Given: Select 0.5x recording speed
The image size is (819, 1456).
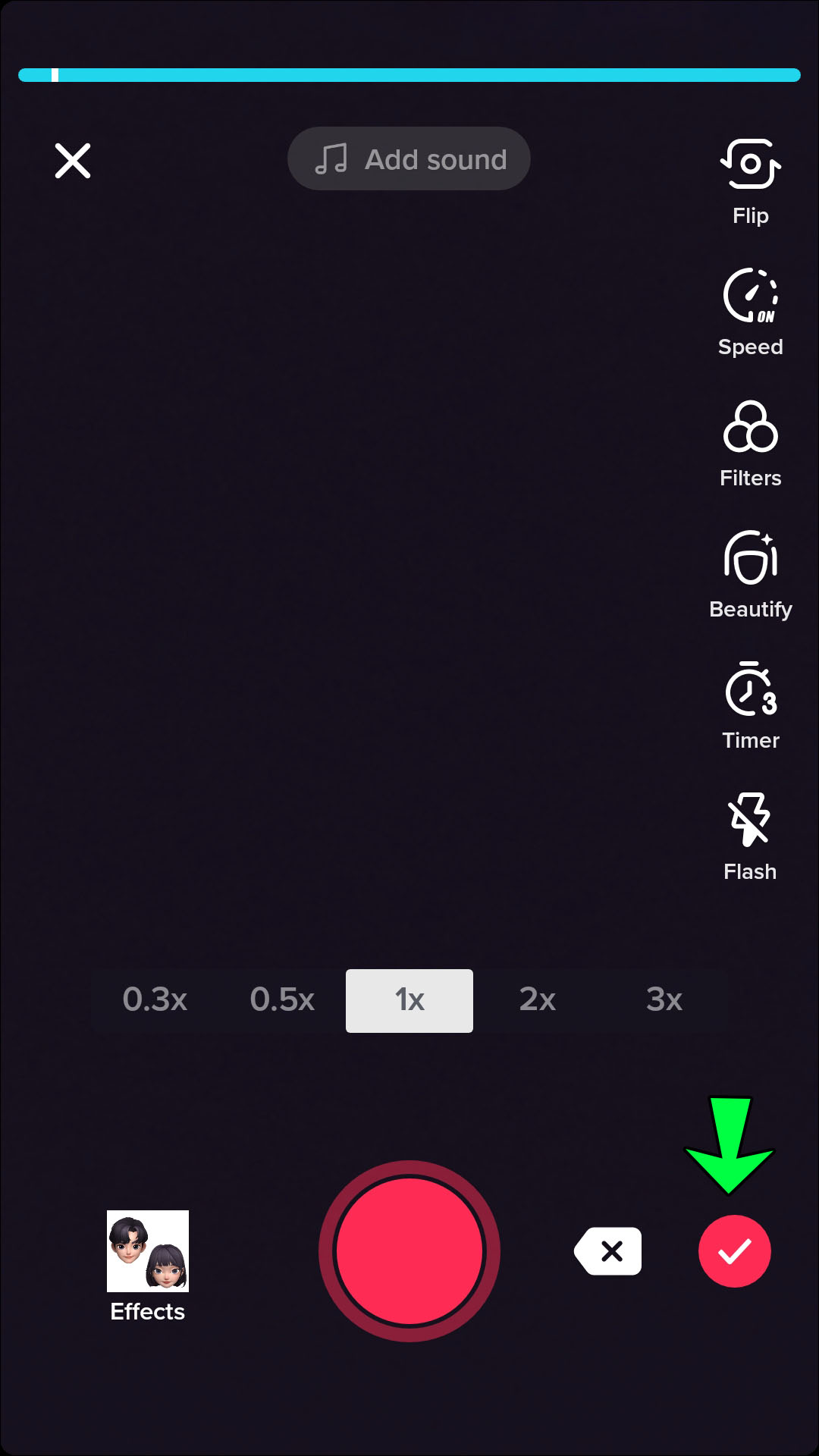Looking at the screenshot, I should click(282, 1000).
